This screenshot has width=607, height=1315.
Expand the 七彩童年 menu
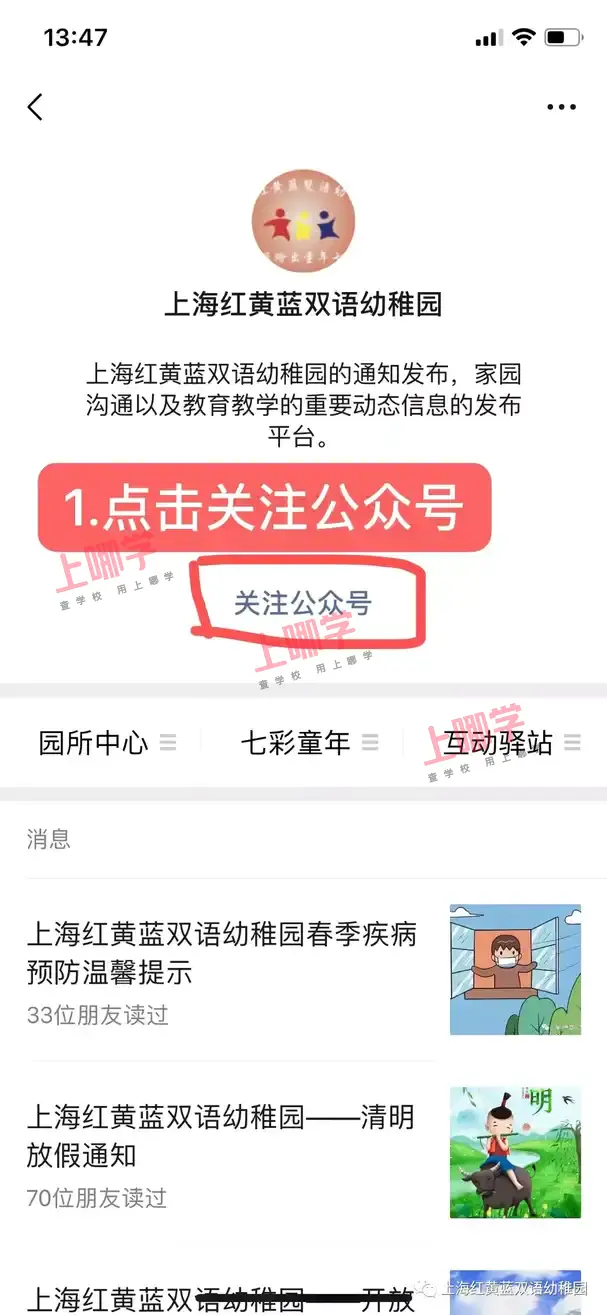(308, 742)
